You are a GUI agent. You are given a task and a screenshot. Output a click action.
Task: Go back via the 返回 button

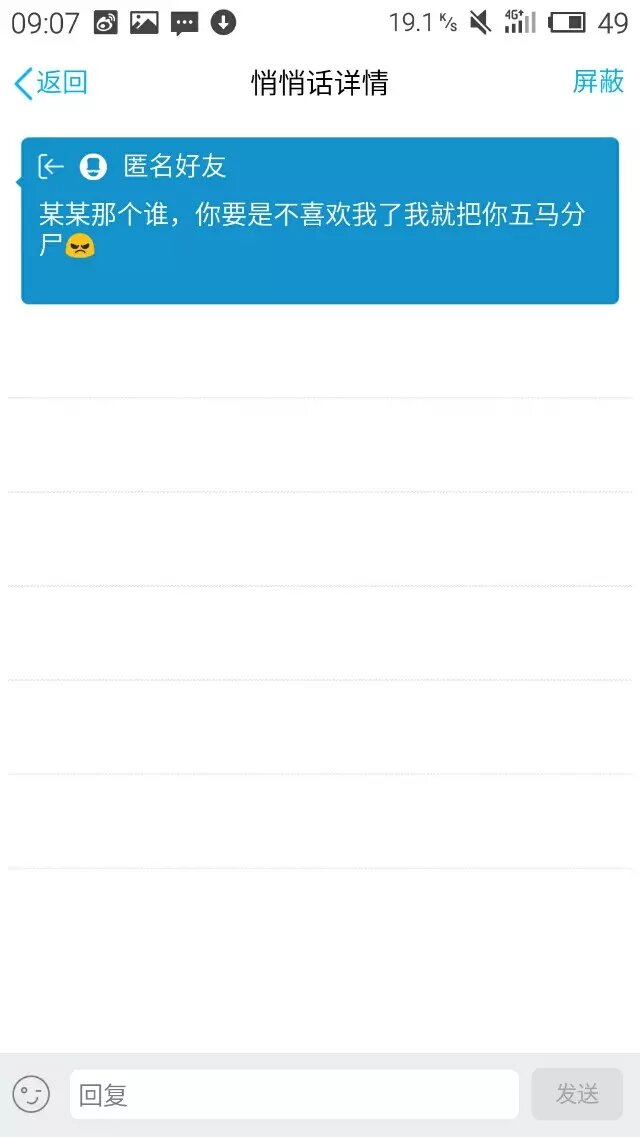[x=50, y=83]
